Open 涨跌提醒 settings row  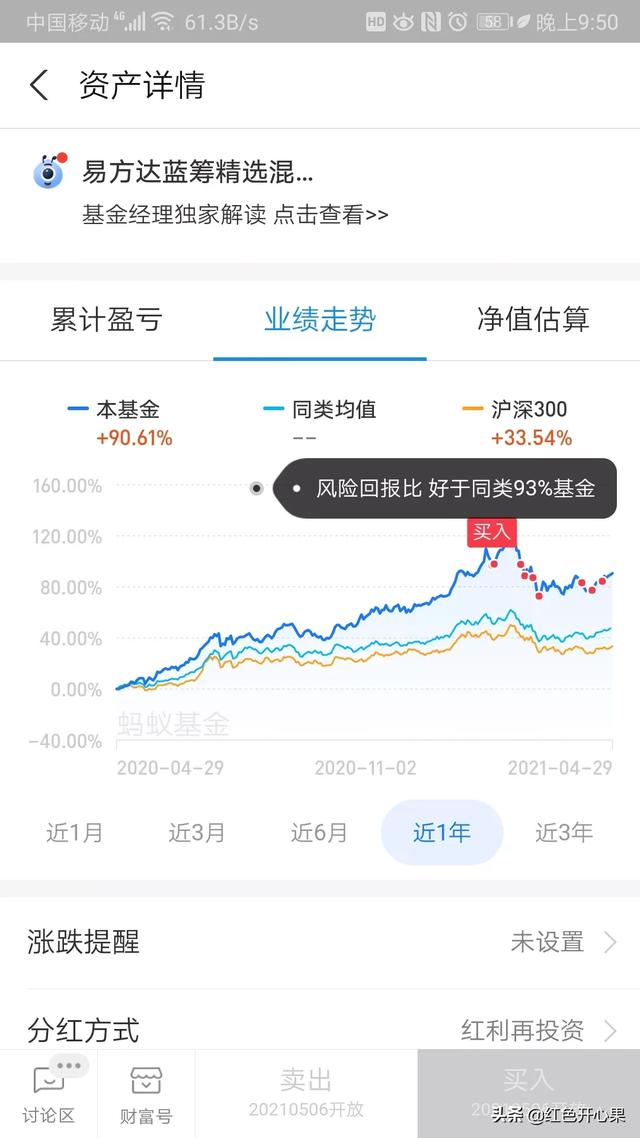coord(320,942)
